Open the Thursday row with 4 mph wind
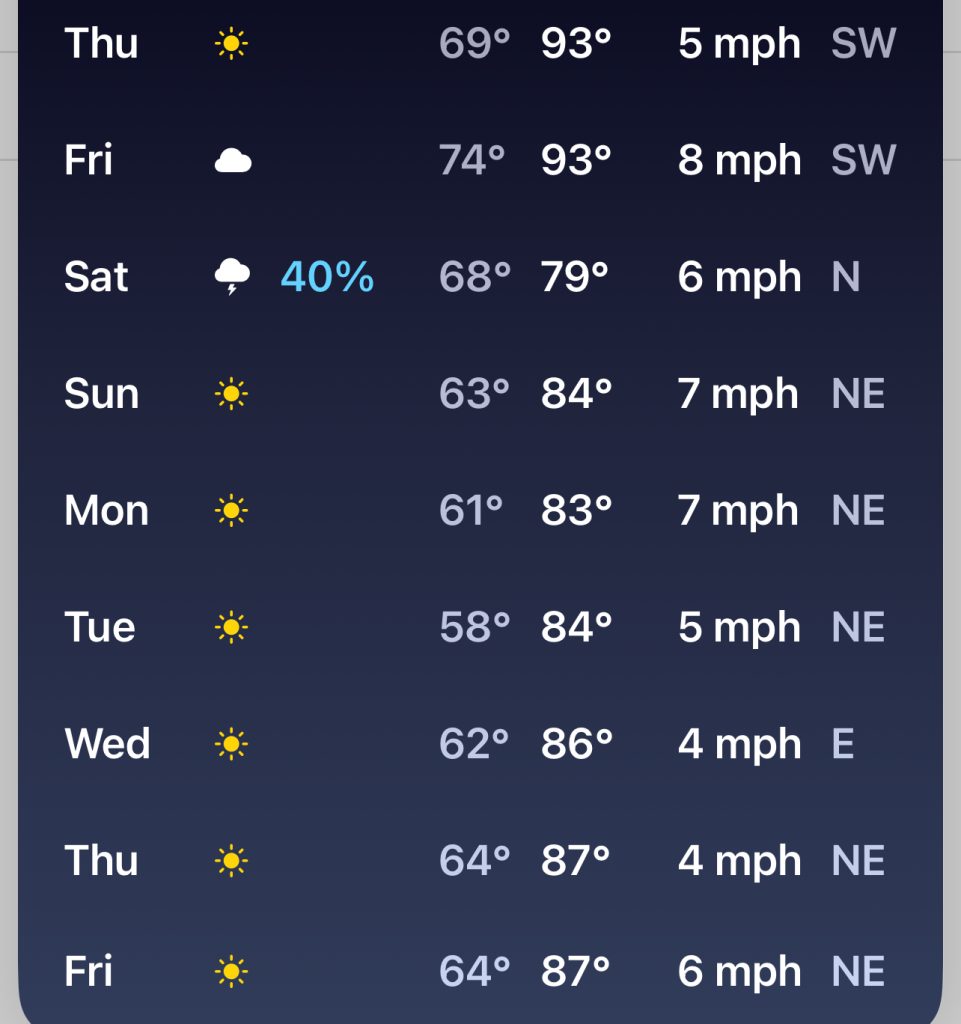961x1024 pixels. (x=480, y=861)
